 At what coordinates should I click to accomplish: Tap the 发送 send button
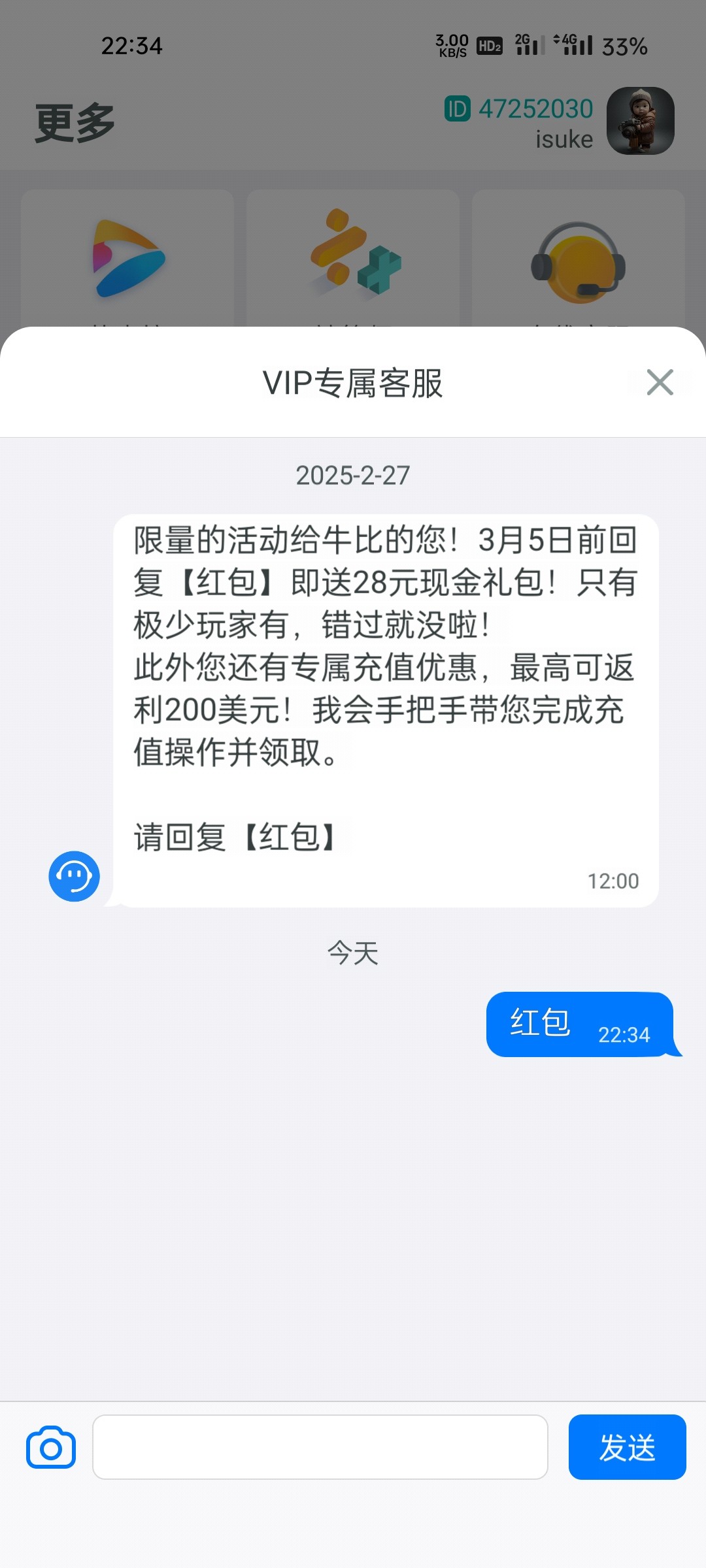point(627,1447)
